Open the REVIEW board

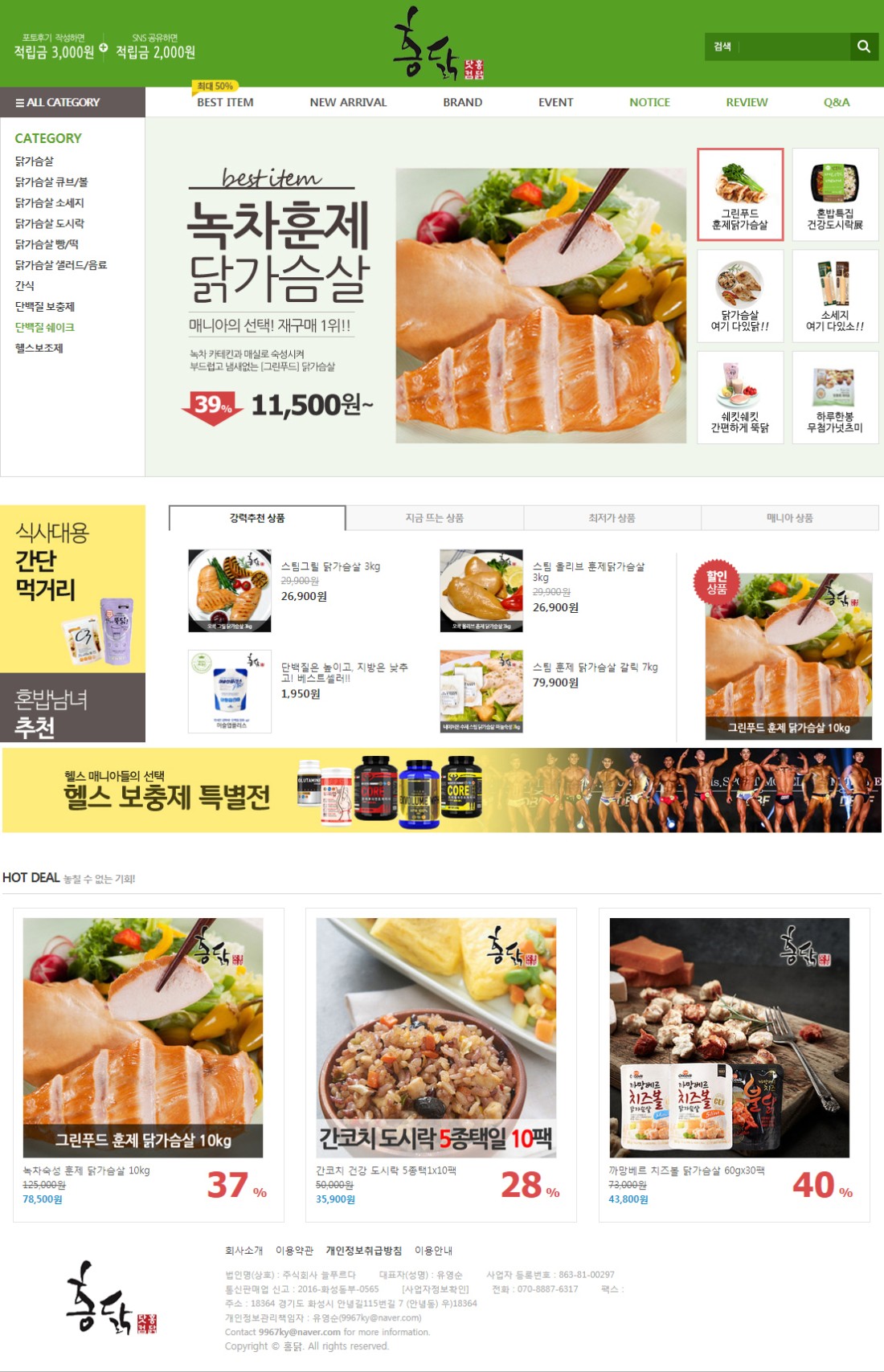[x=746, y=102]
